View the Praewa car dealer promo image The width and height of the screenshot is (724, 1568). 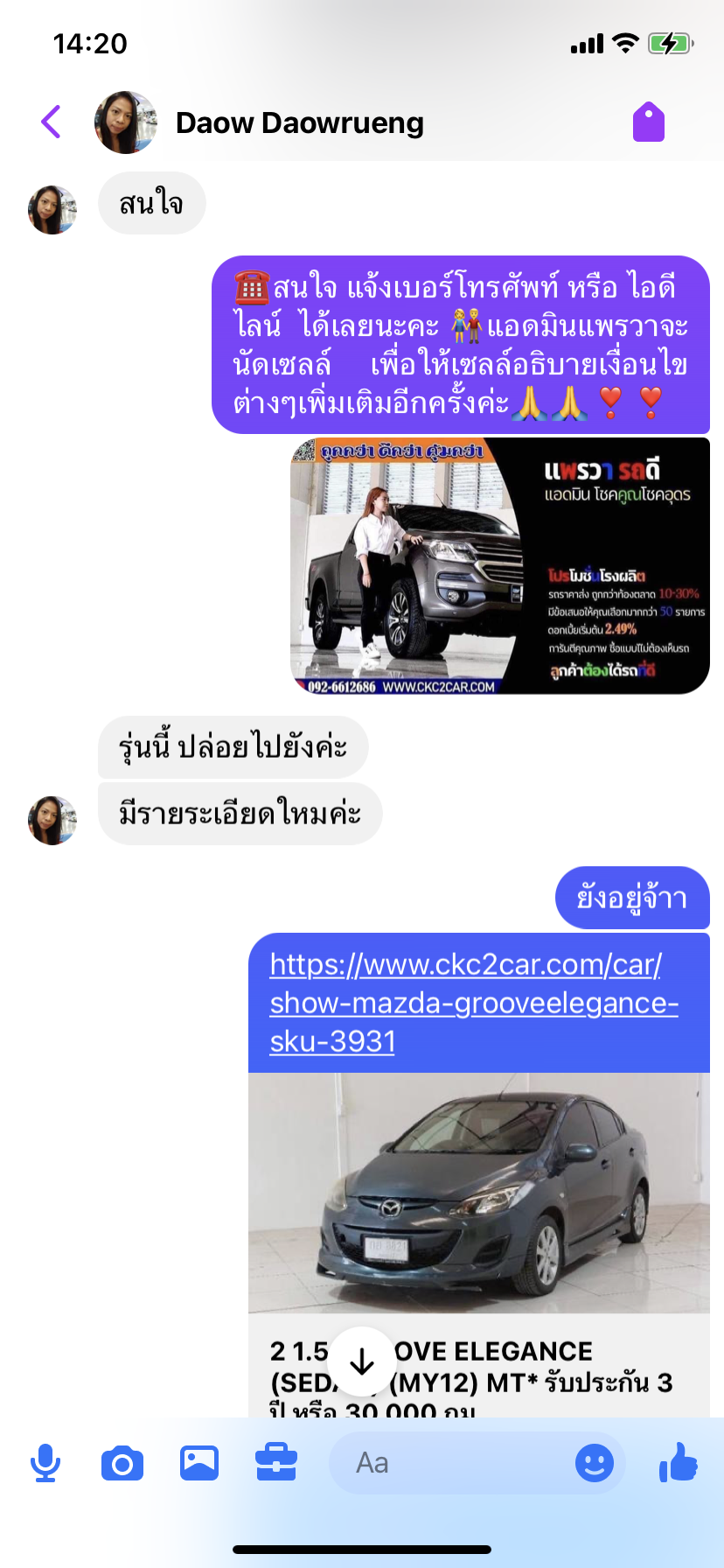click(499, 566)
